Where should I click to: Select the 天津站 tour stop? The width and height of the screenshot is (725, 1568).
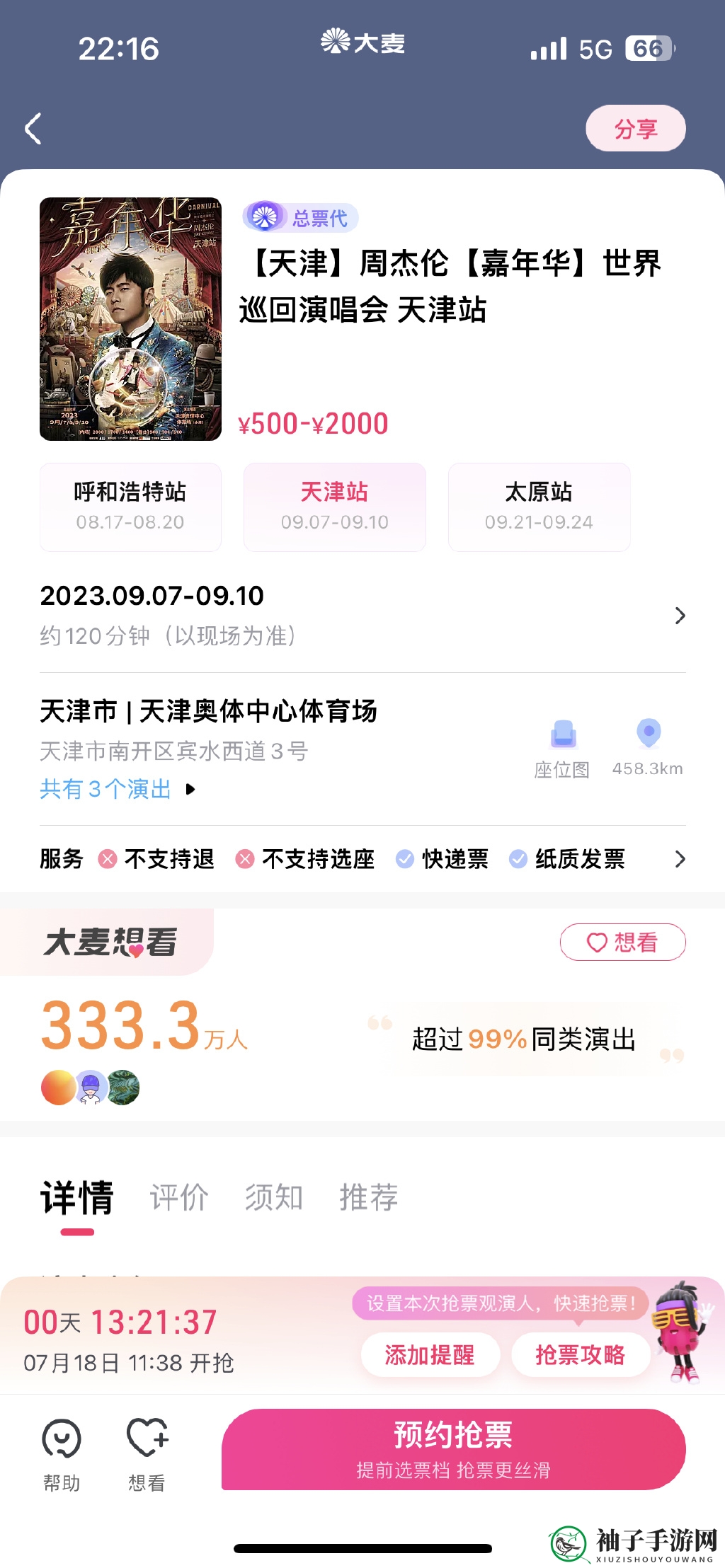coord(335,507)
